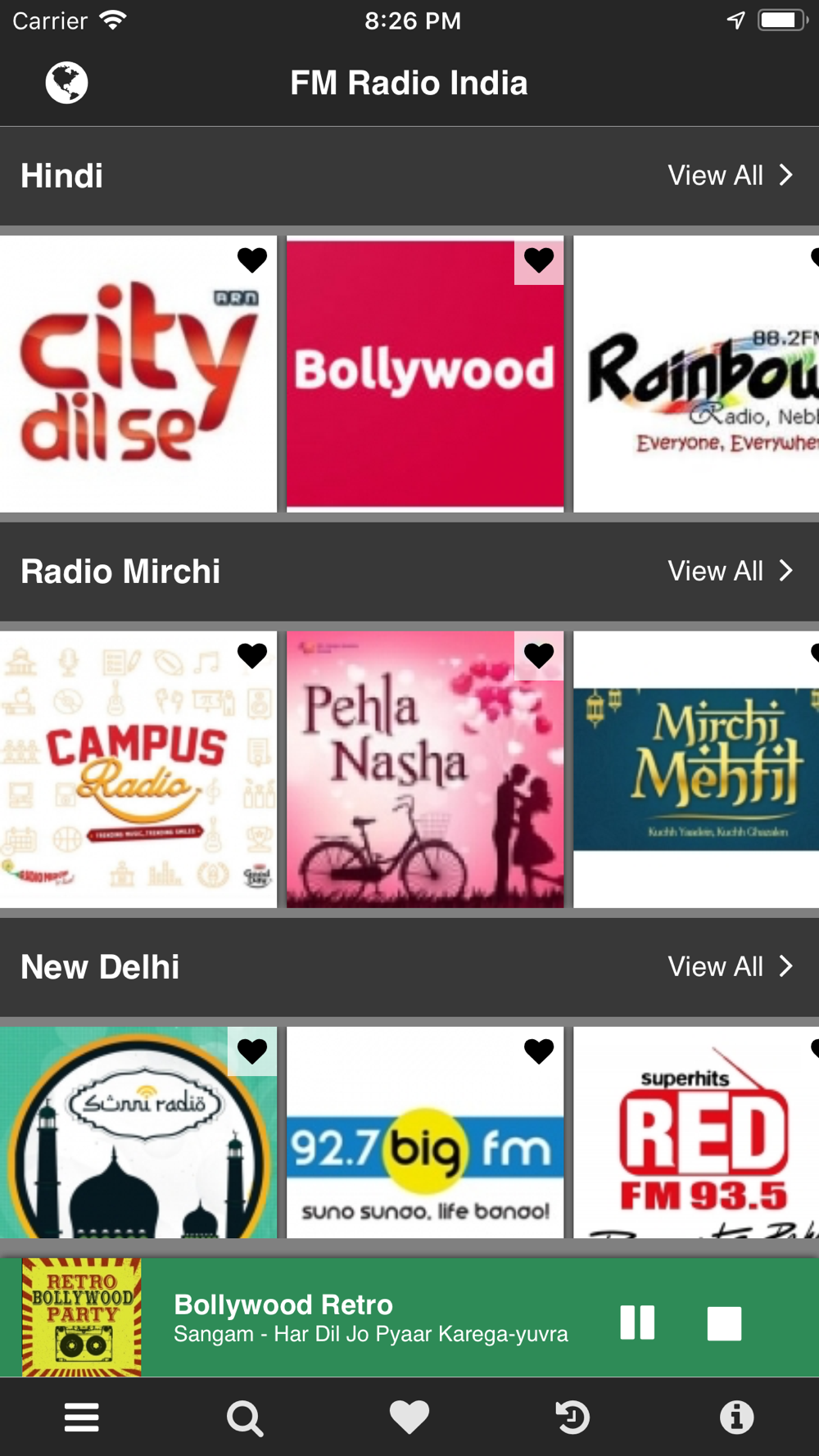View all Radio Mirchi stations
The image size is (819, 1456).
[x=730, y=571]
